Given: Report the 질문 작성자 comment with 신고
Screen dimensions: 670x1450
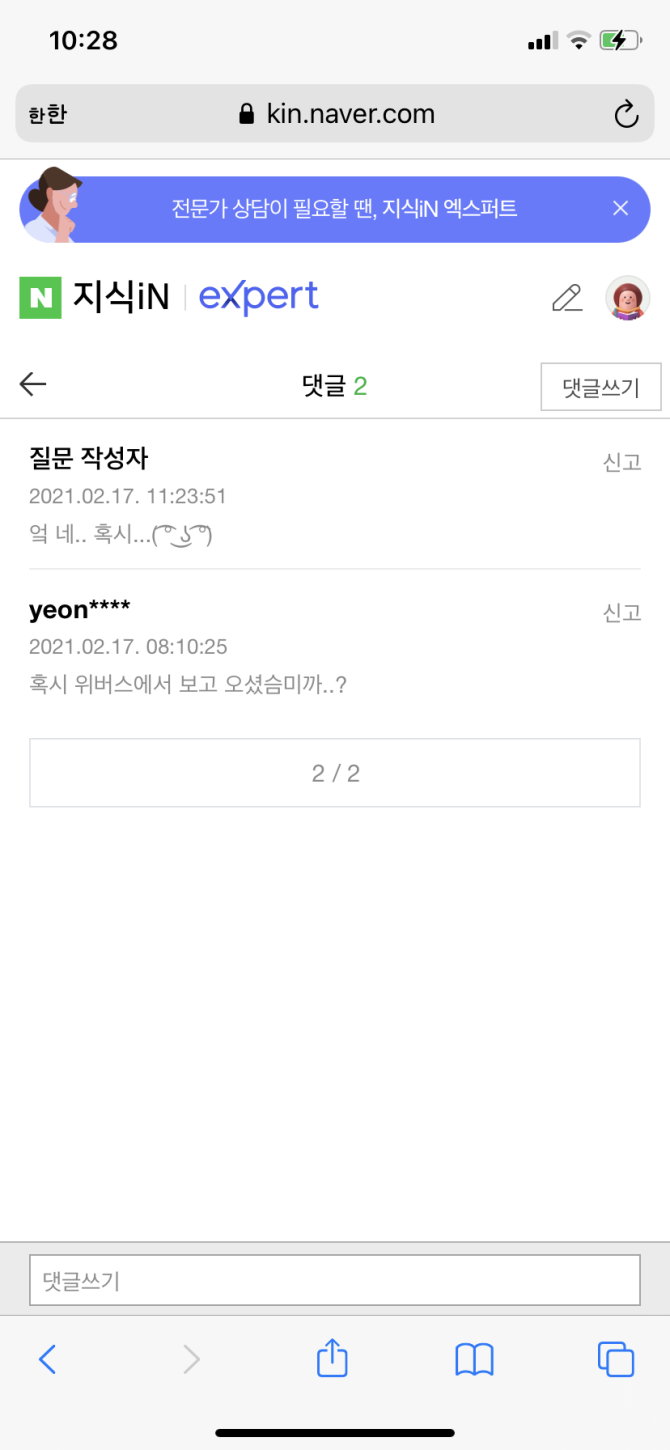Looking at the screenshot, I should pyautogui.click(x=621, y=462).
